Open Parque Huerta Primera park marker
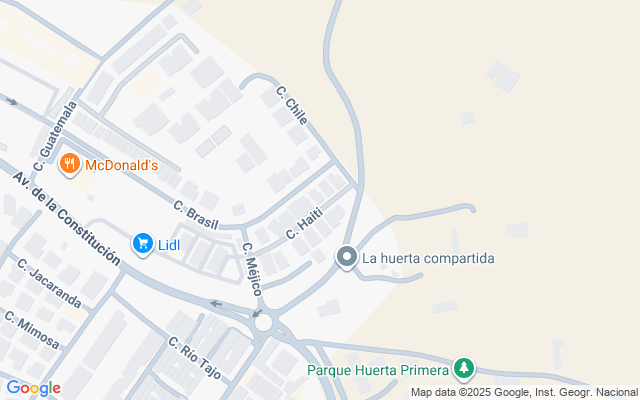640x400 pixels. (x=464, y=369)
